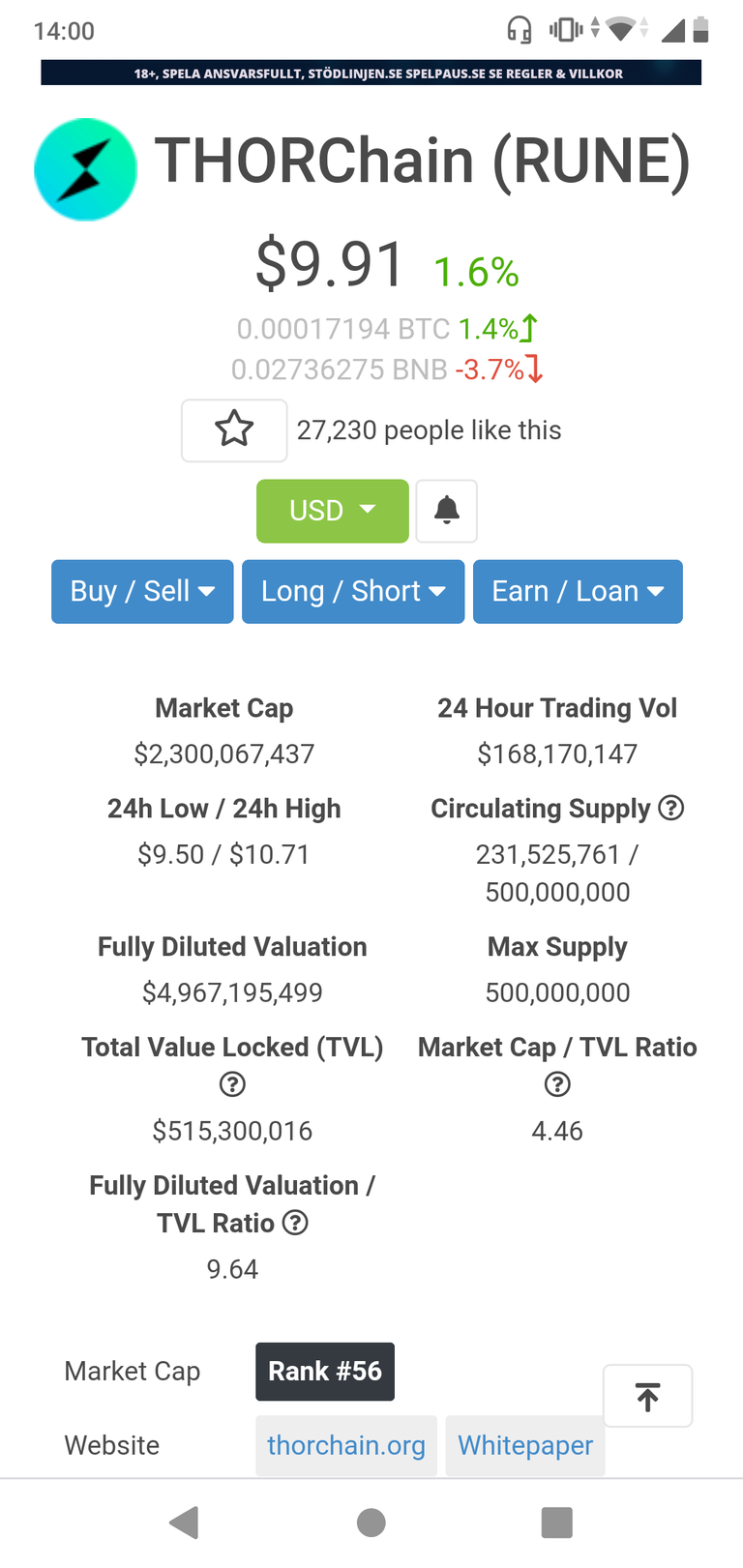
Task: Go back using the system back button
Action: point(184,1523)
